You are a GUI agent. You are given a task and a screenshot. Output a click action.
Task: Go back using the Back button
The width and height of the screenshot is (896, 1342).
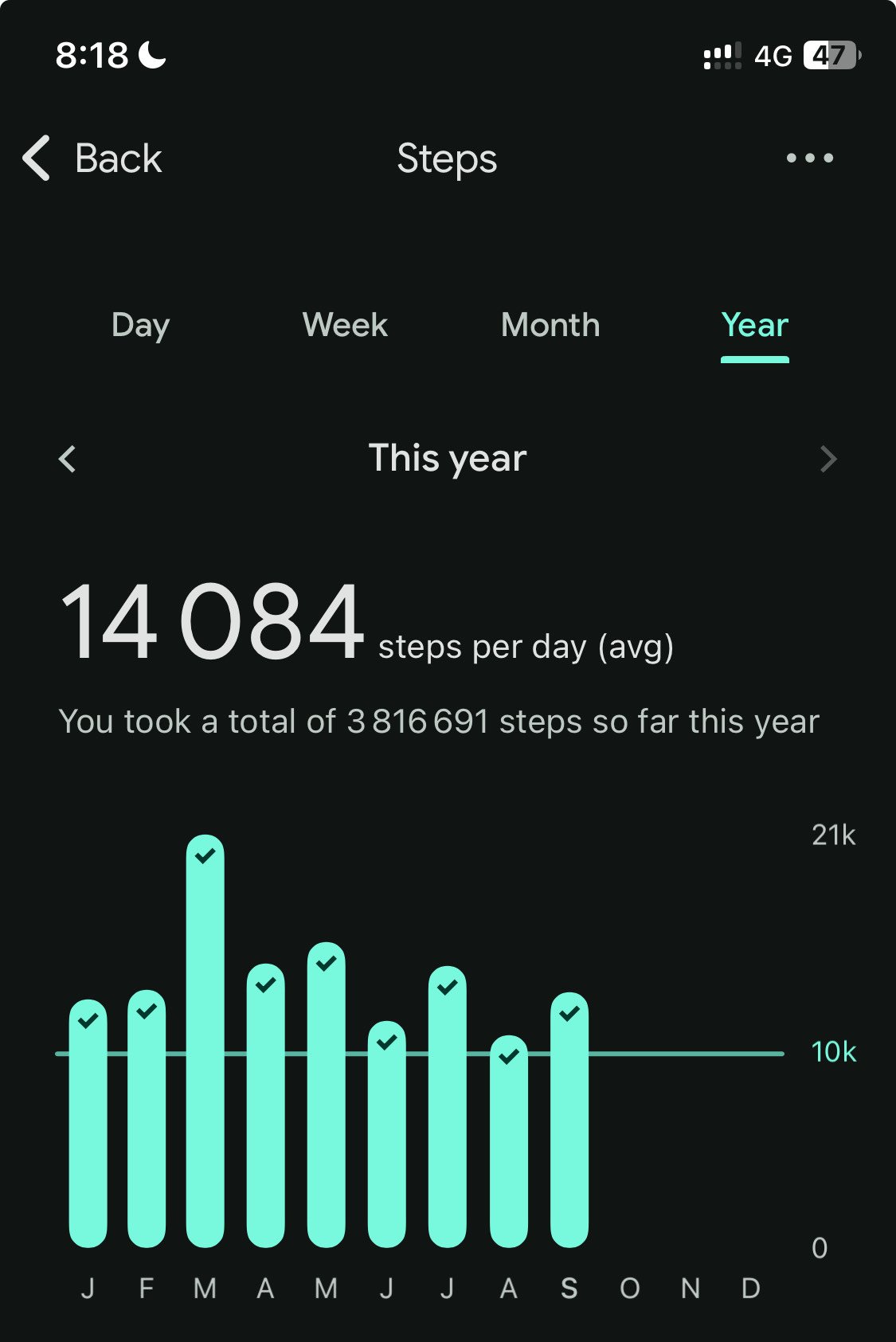click(93, 158)
